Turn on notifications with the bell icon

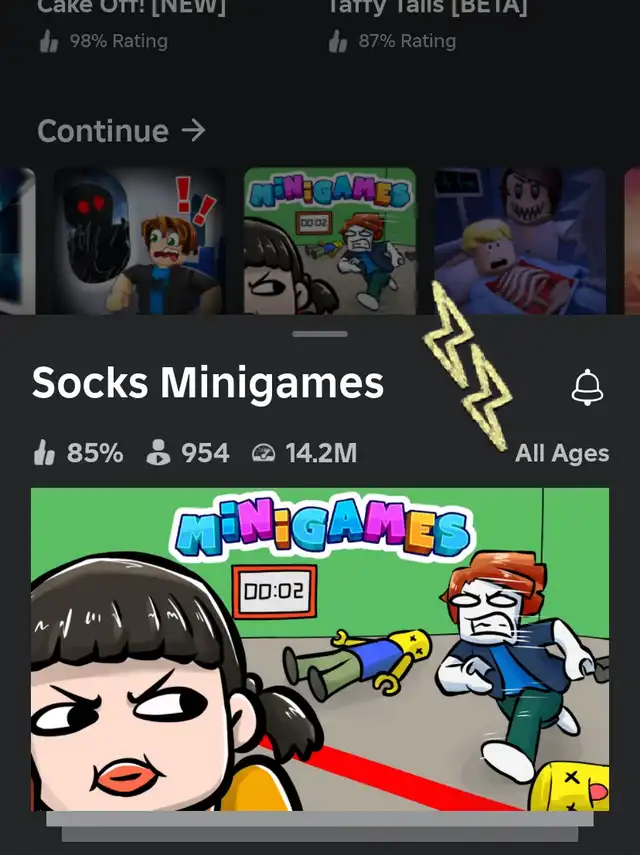(587, 388)
